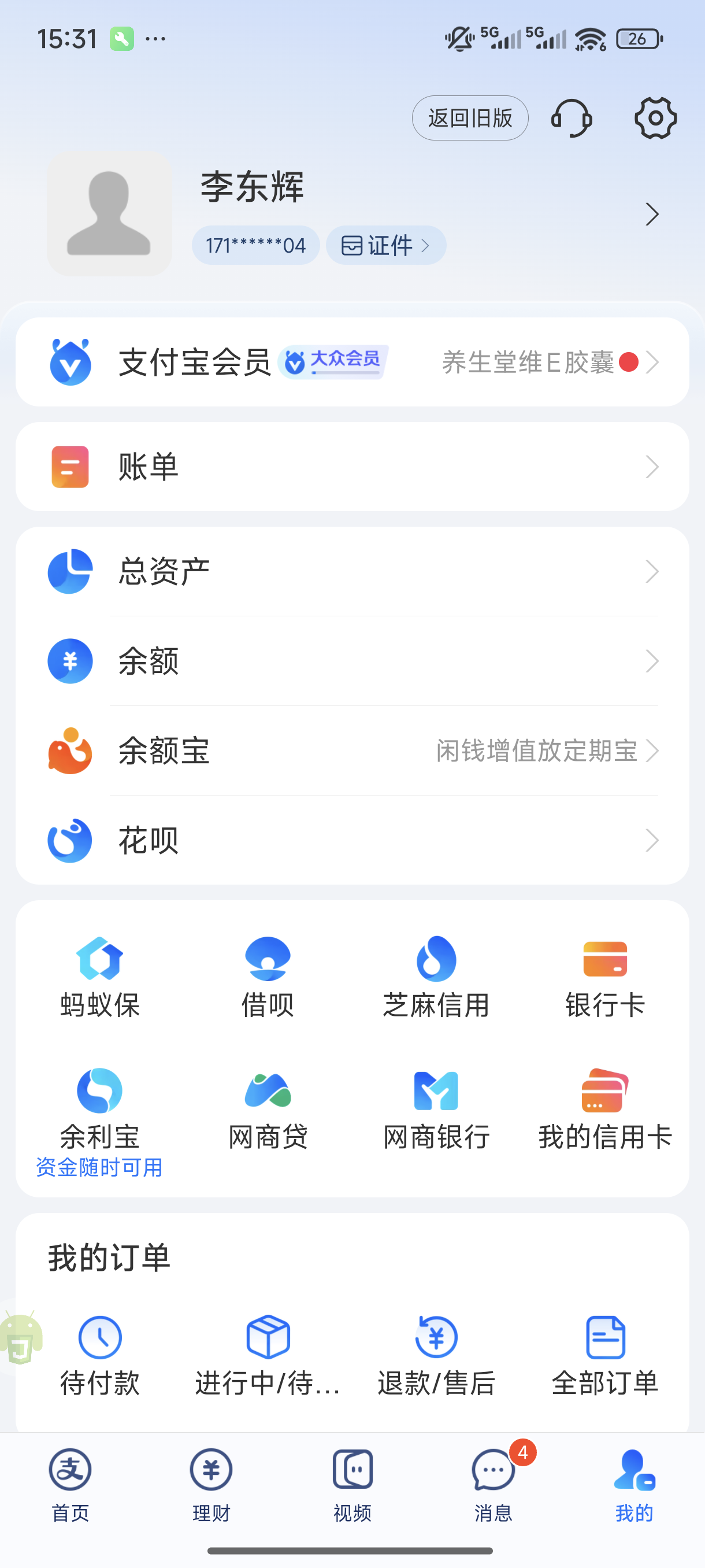Switch to the 消息 tab
This screenshot has height=1568, width=705.
point(493,1485)
